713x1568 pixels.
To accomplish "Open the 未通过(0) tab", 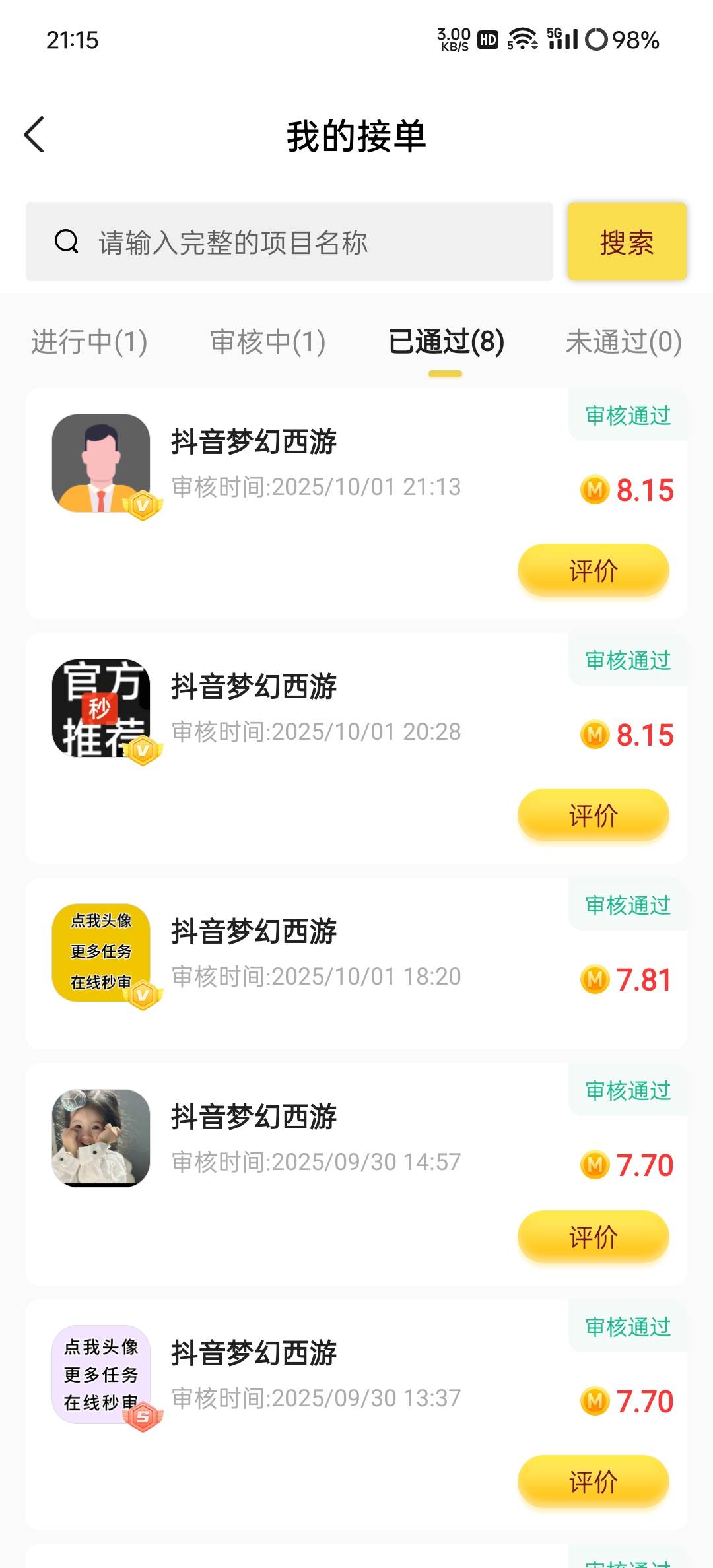I will point(623,342).
